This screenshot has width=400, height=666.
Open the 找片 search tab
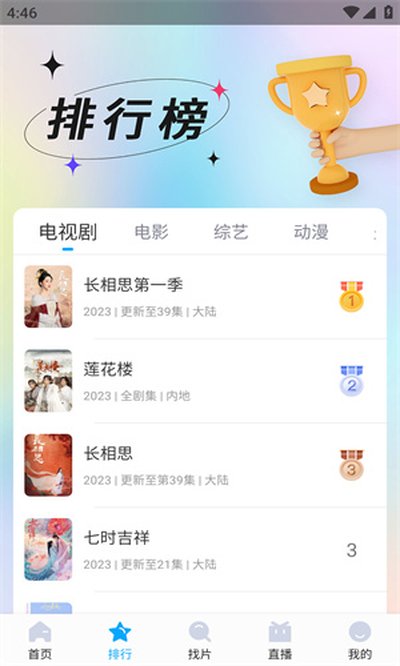pos(200,641)
